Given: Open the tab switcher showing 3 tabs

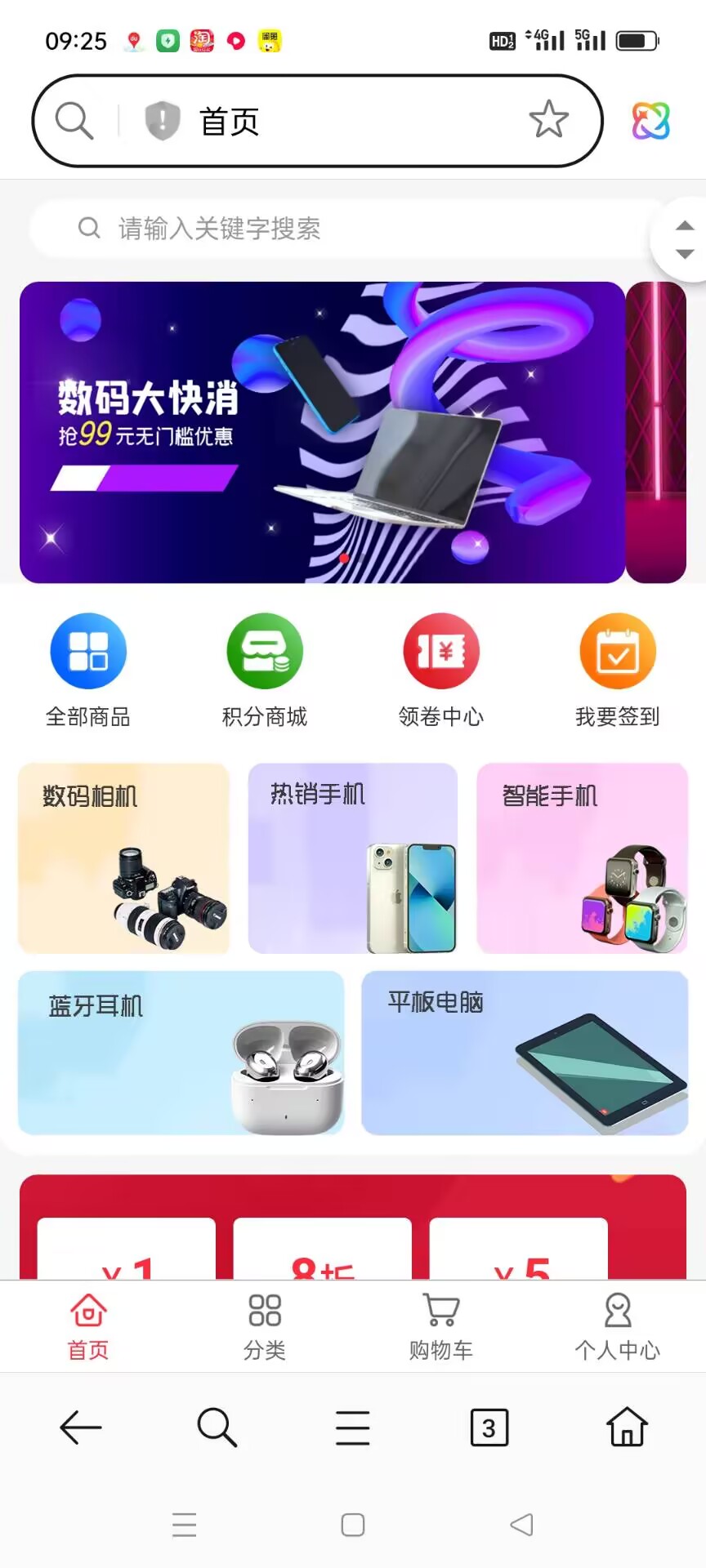Looking at the screenshot, I should (489, 1428).
